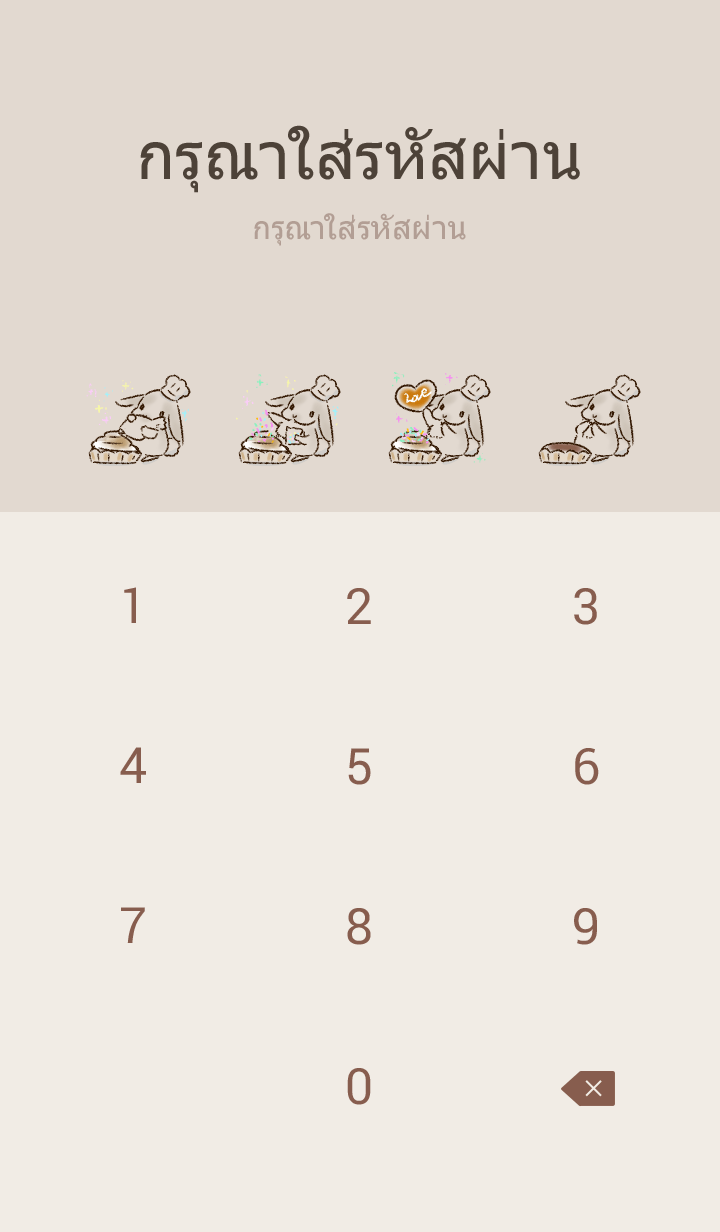Select digit 3 on the keypad

click(x=586, y=607)
